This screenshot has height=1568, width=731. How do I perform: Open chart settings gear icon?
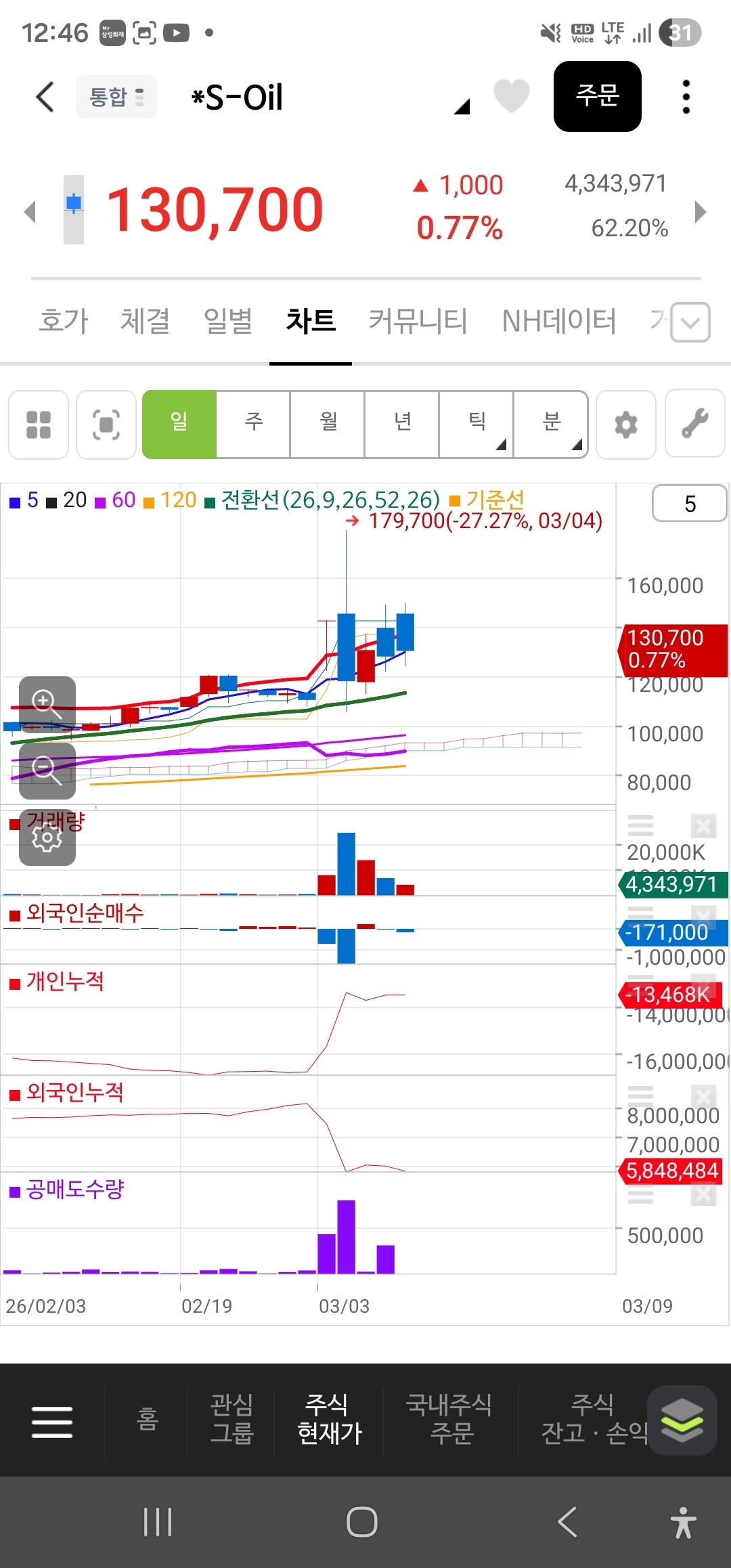626,424
